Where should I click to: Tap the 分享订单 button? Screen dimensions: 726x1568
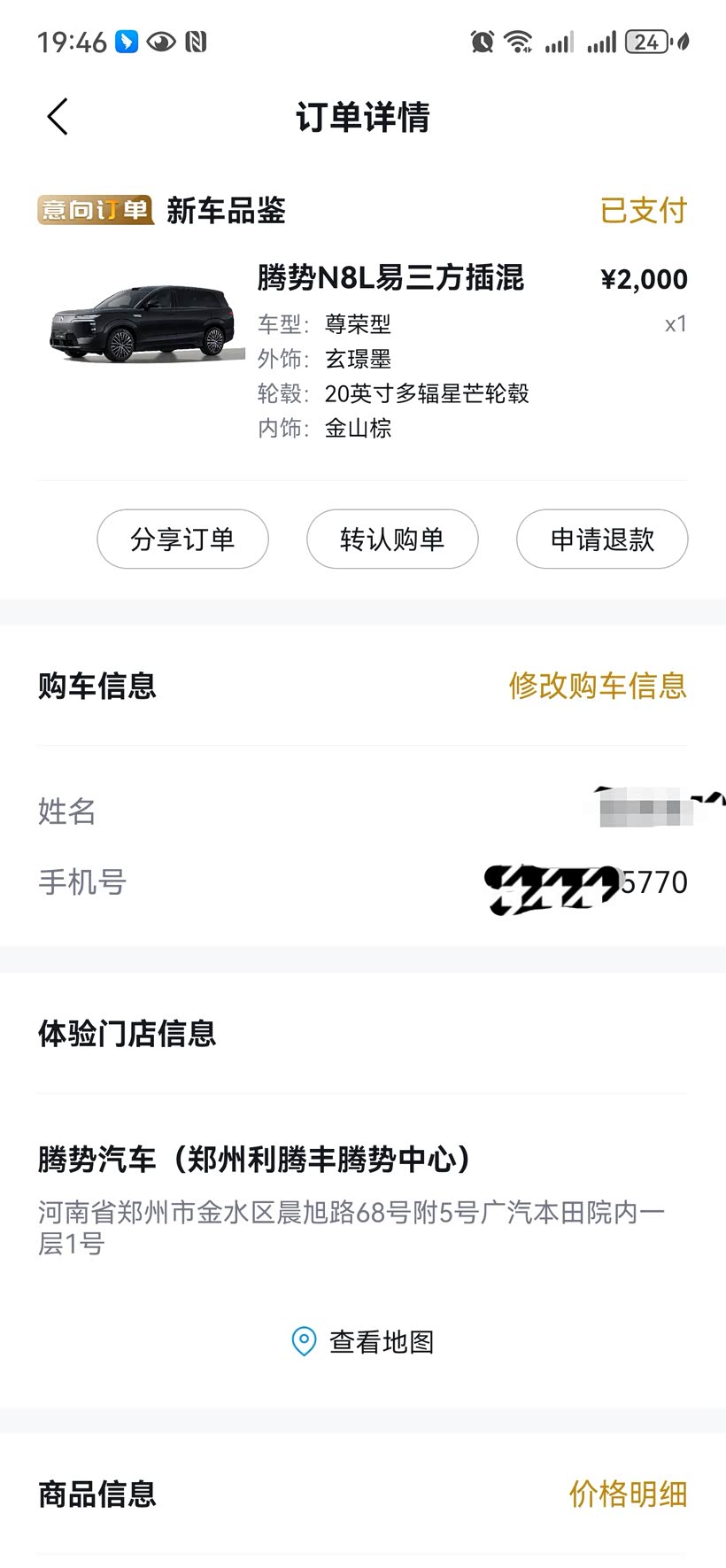click(x=182, y=539)
